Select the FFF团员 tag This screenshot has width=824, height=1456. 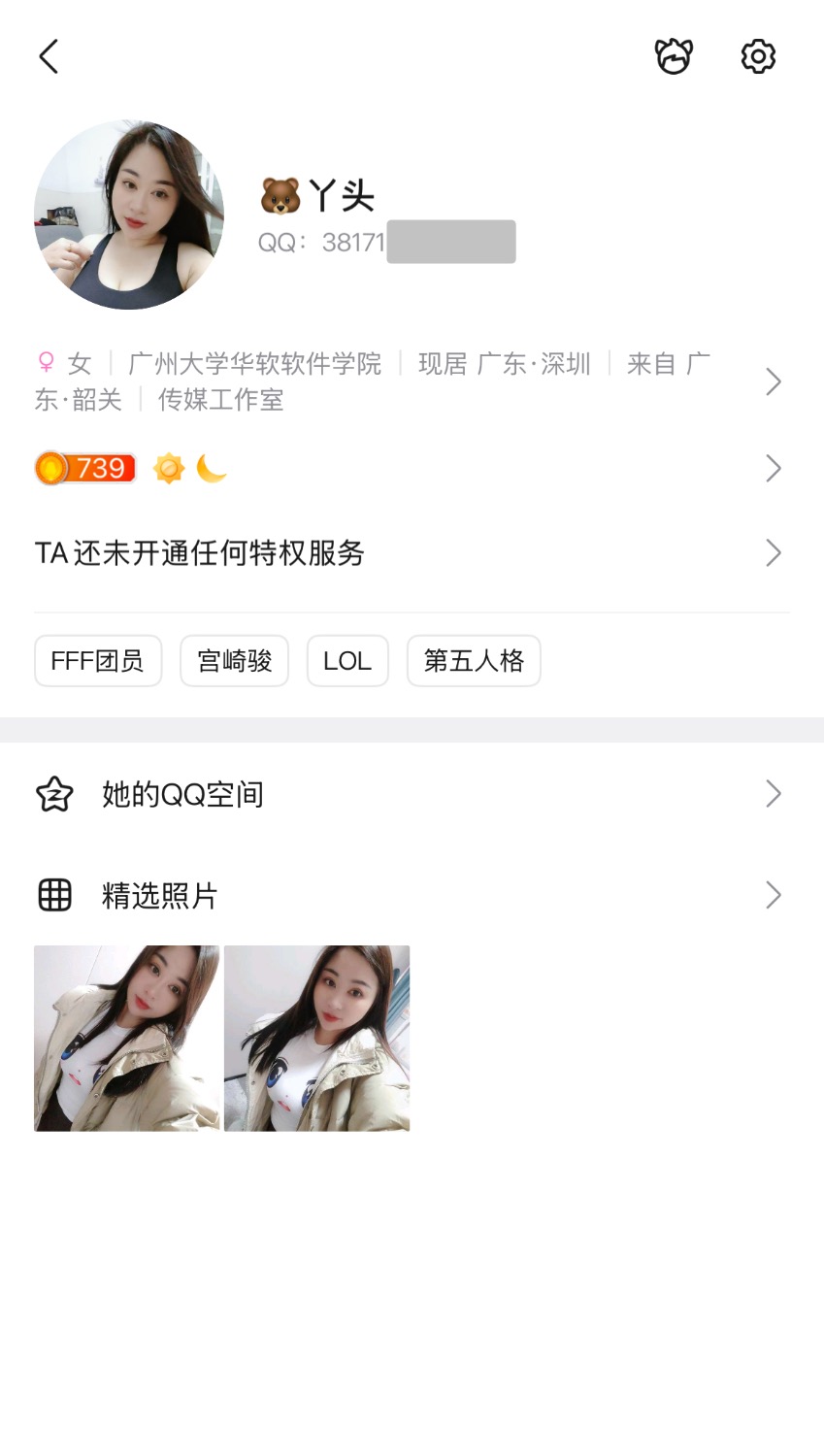pyautogui.click(x=98, y=661)
